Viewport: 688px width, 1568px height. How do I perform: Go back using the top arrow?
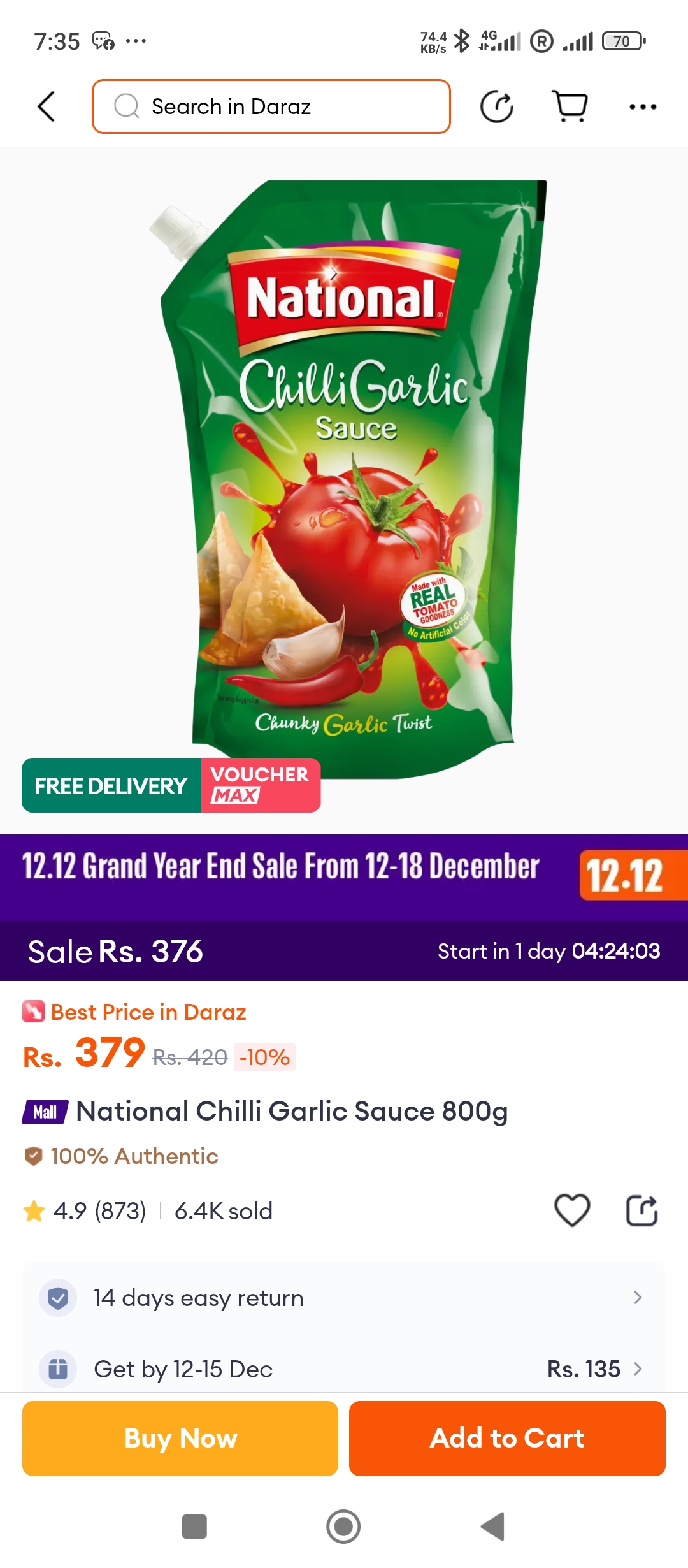coord(47,106)
